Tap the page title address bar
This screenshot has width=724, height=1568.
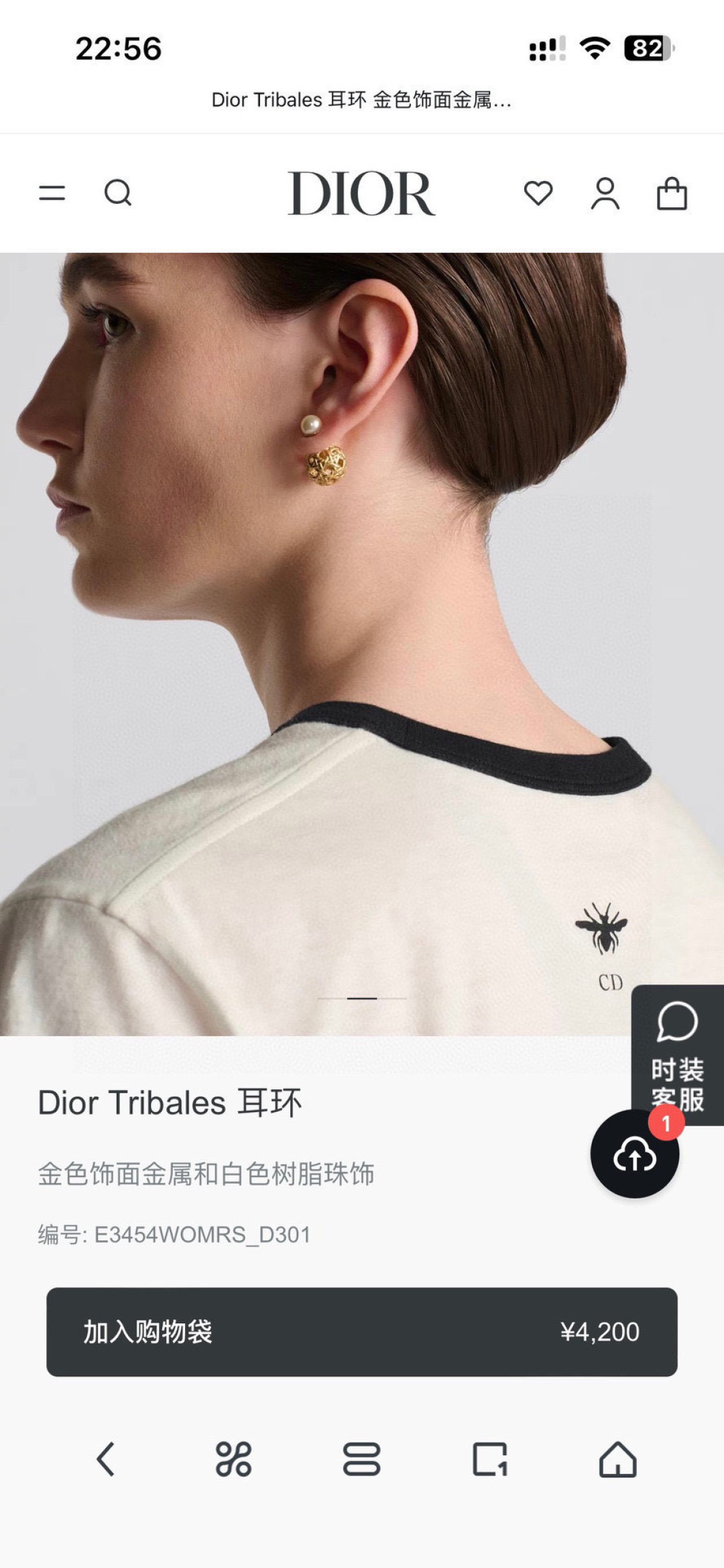point(362,100)
